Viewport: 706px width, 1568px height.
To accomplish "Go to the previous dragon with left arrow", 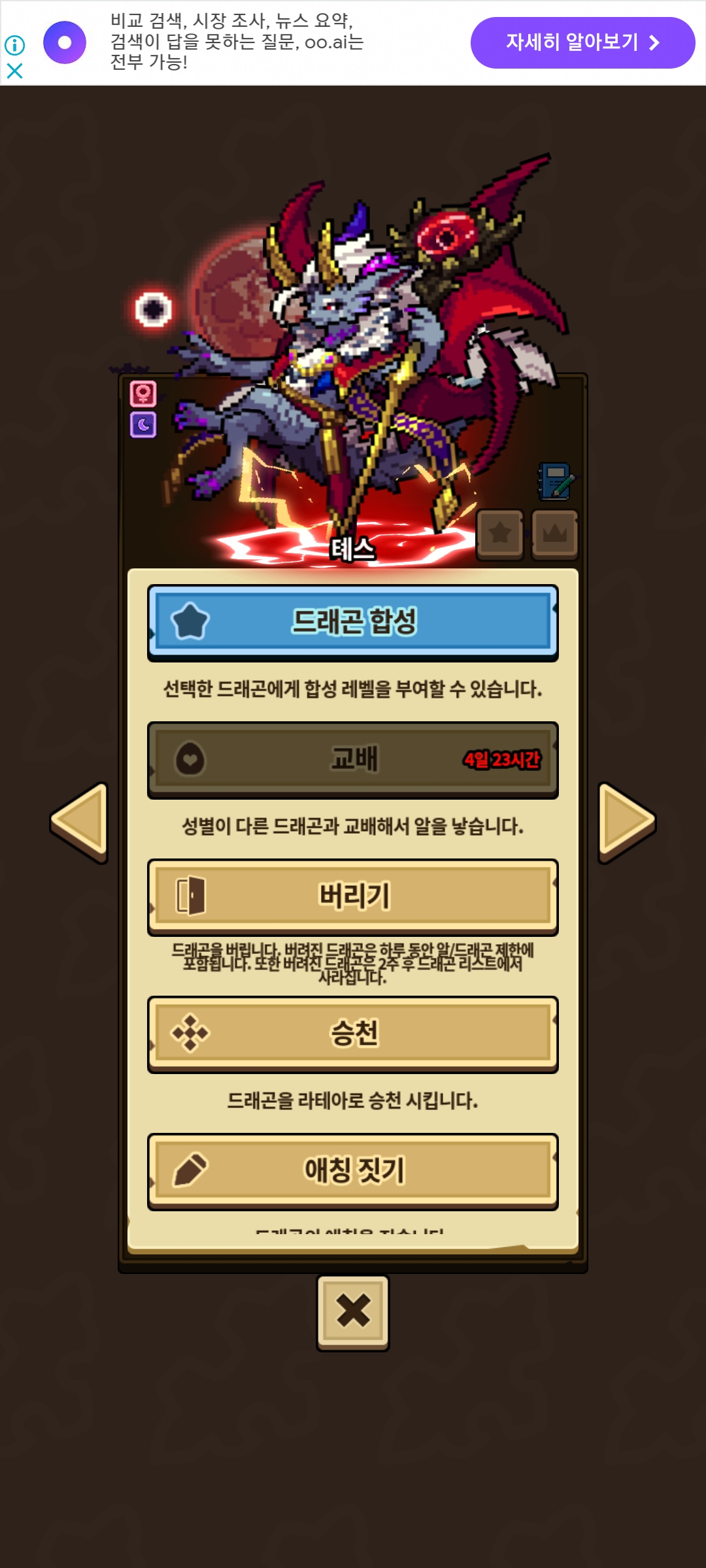I will coord(80,822).
